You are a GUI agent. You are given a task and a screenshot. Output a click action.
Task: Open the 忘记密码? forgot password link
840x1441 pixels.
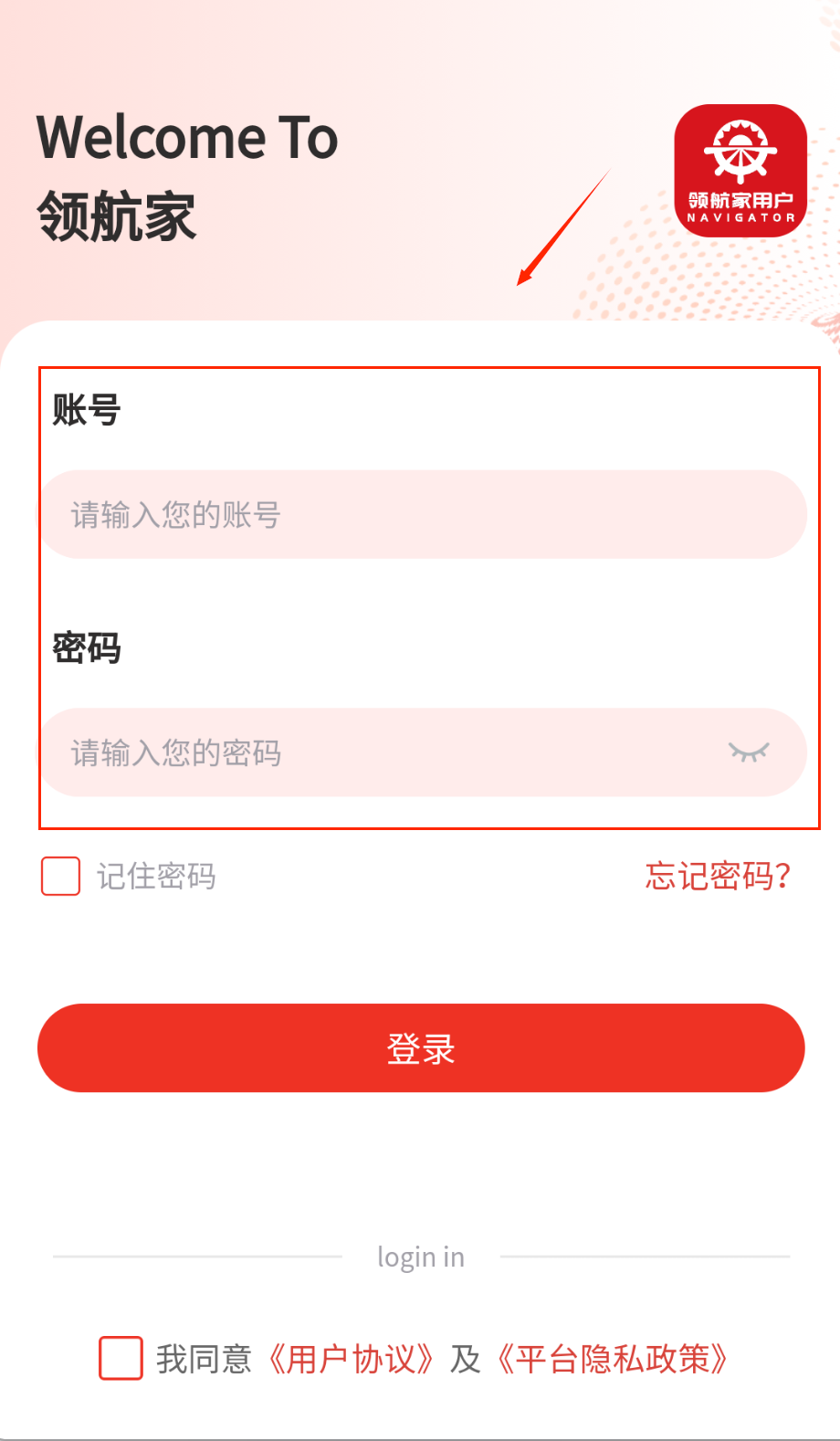pyautogui.click(x=717, y=877)
